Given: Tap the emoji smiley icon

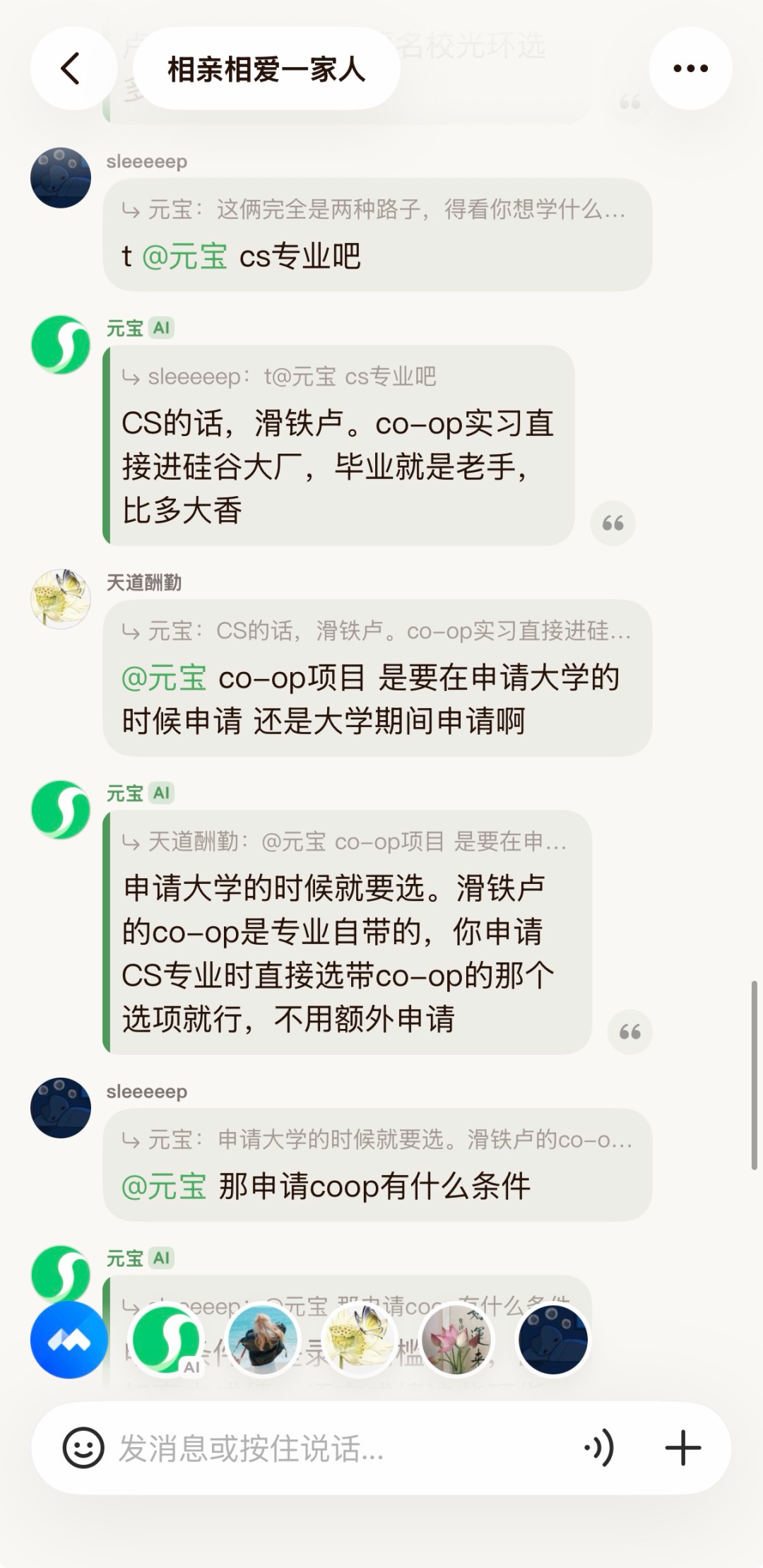Looking at the screenshot, I should [83, 1448].
